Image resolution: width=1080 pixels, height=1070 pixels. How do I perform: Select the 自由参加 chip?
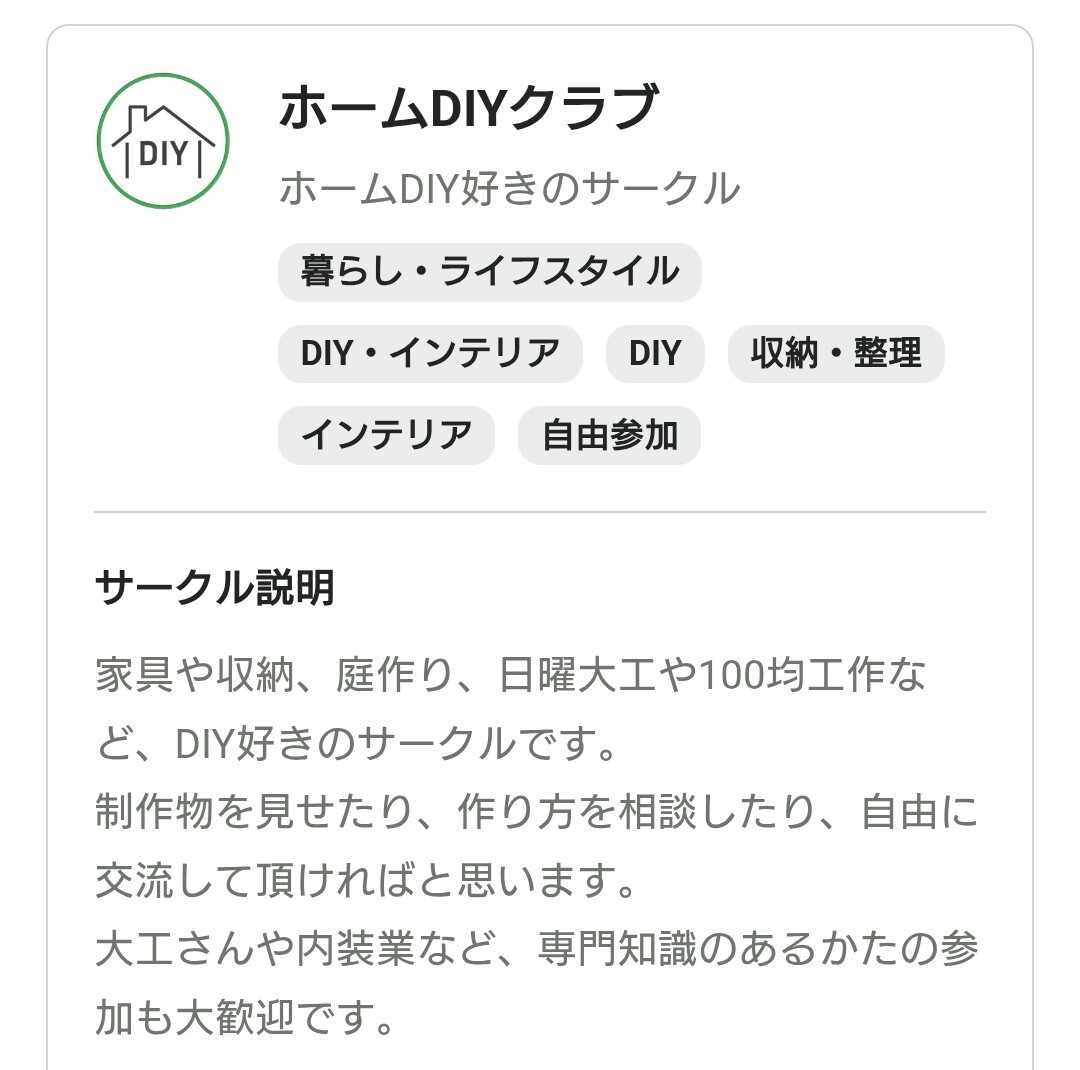[x=609, y=435]
